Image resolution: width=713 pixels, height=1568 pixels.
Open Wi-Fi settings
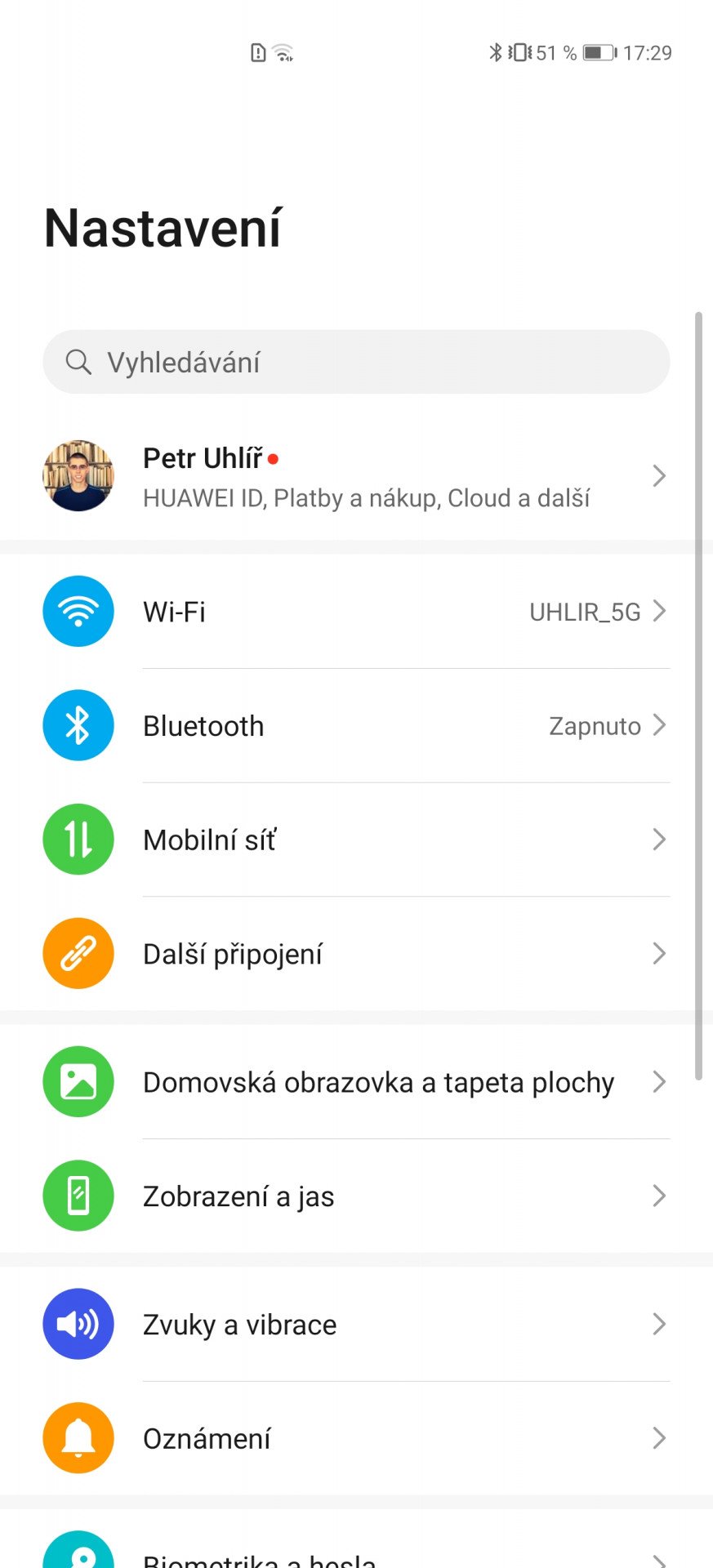coord(356,612)
